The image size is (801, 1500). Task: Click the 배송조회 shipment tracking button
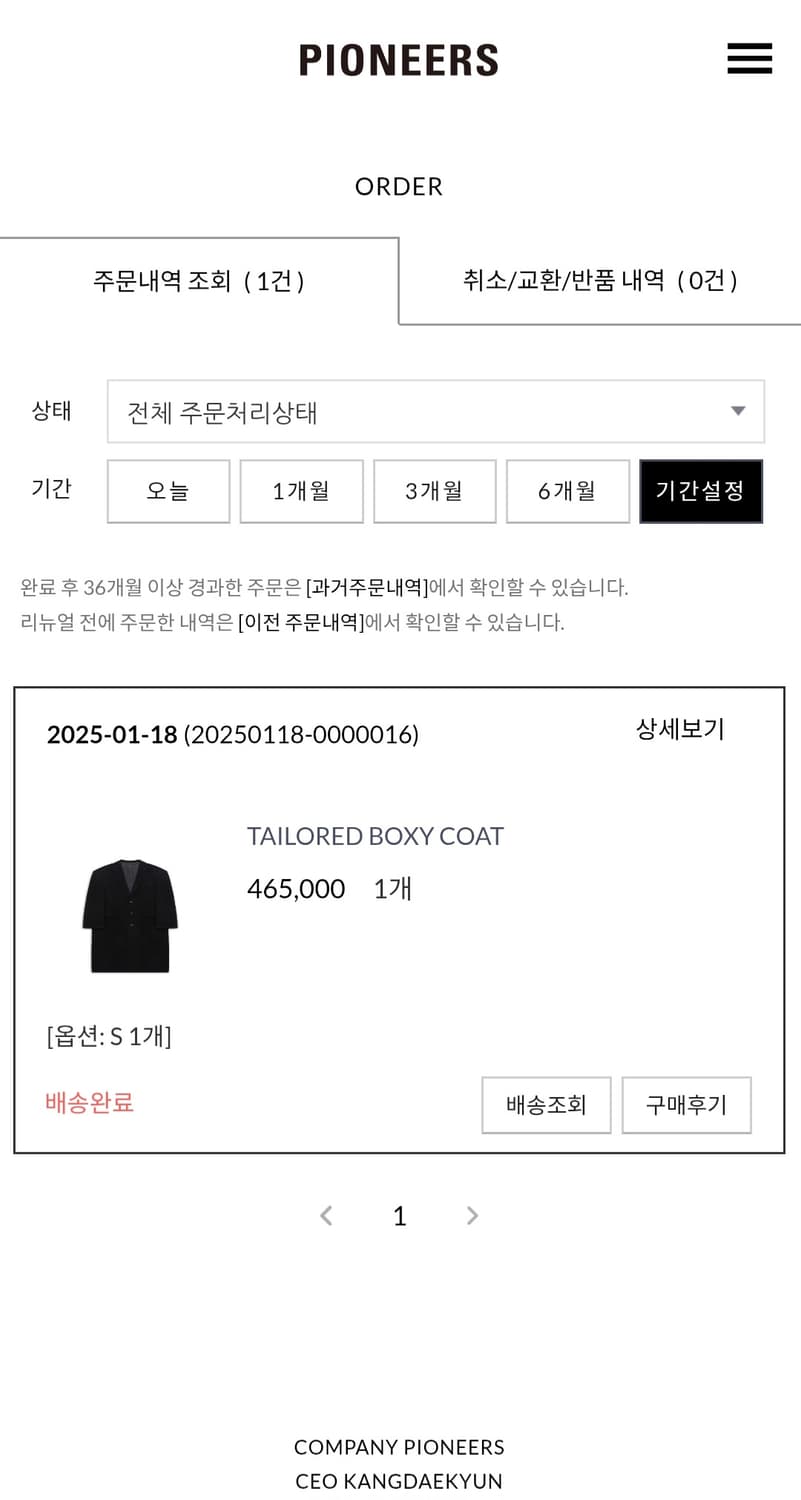[546, 1105]
